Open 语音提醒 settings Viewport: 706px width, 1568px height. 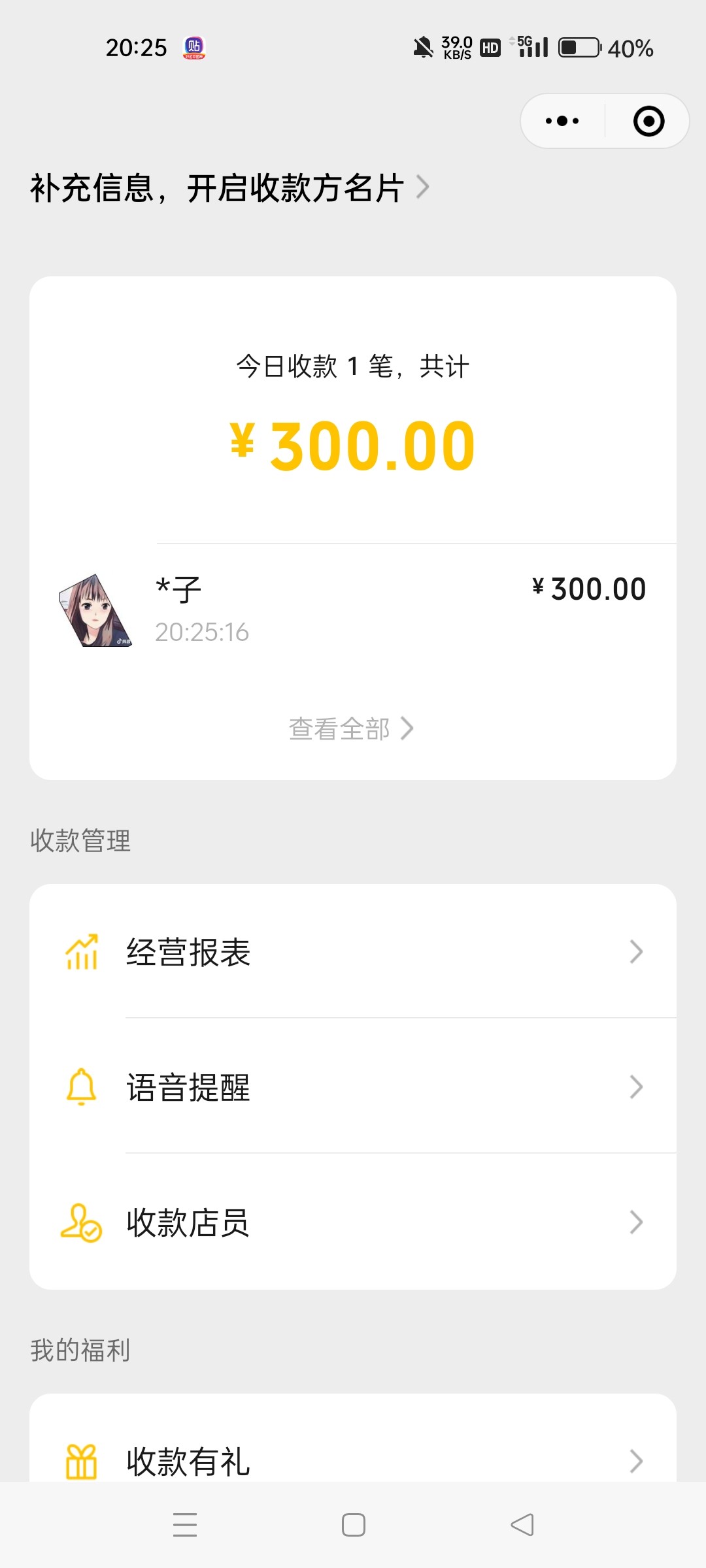(x=353, y=1087)
